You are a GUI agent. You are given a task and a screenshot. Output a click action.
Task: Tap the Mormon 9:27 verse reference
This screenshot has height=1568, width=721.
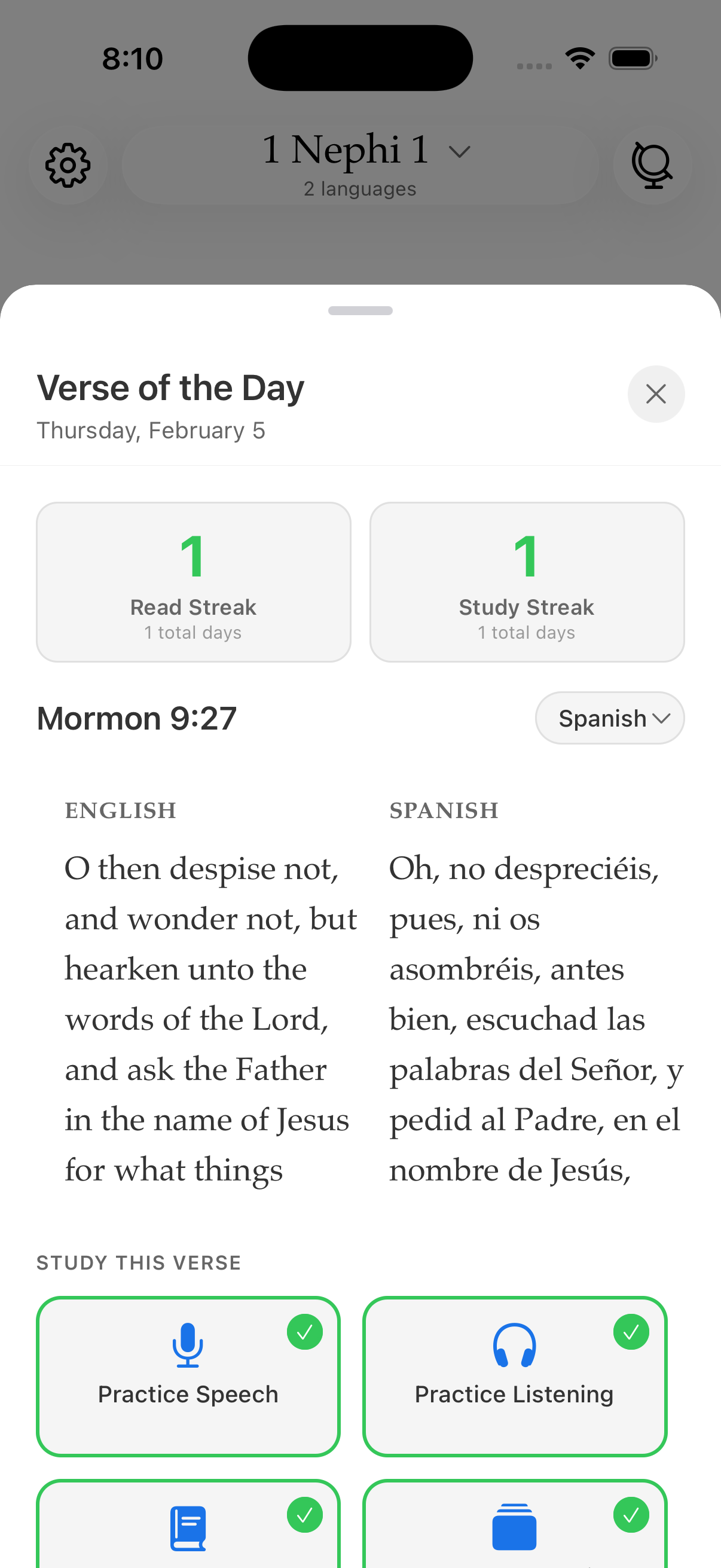(x=136, y=718)
